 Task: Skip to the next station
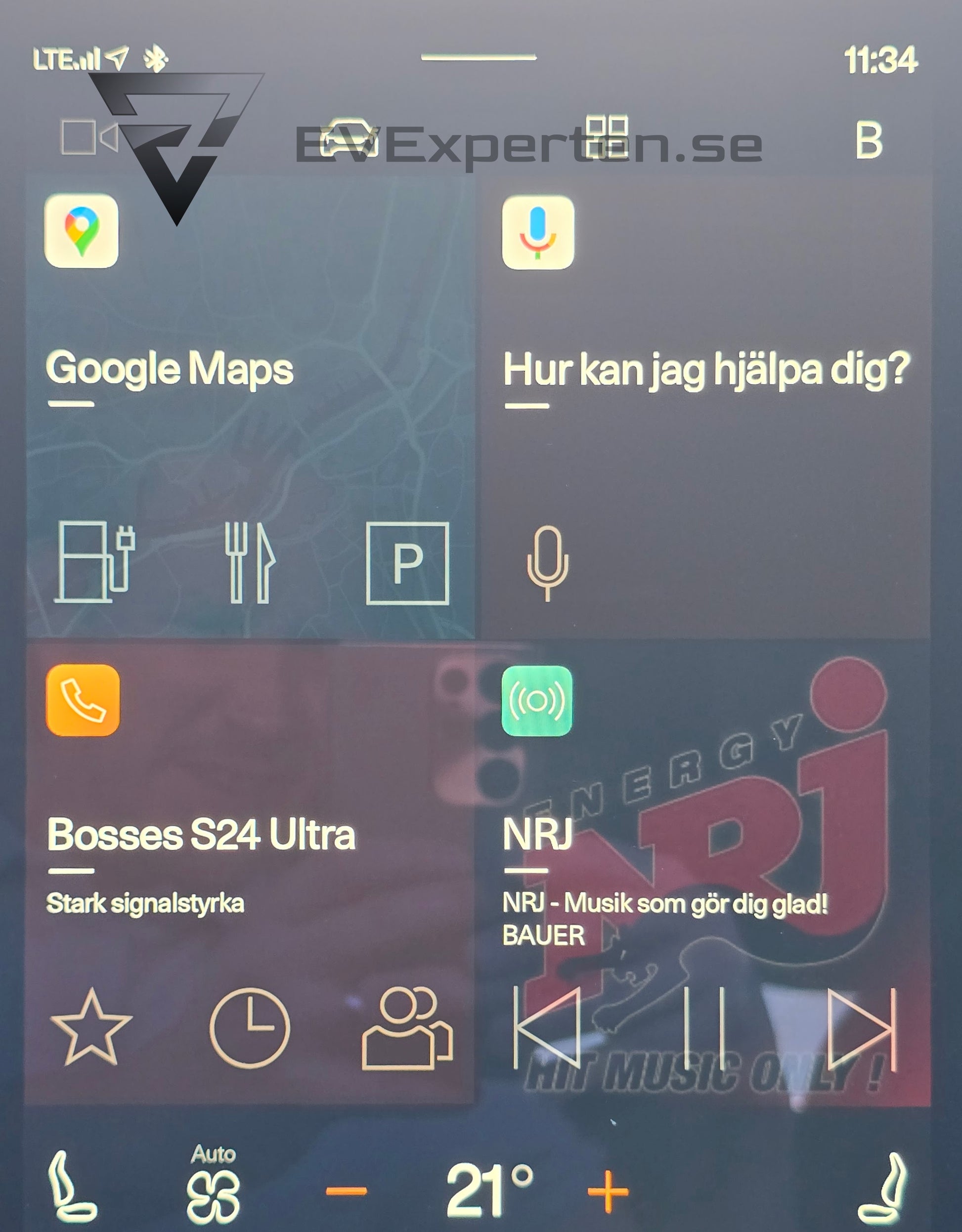(862, 1028)
